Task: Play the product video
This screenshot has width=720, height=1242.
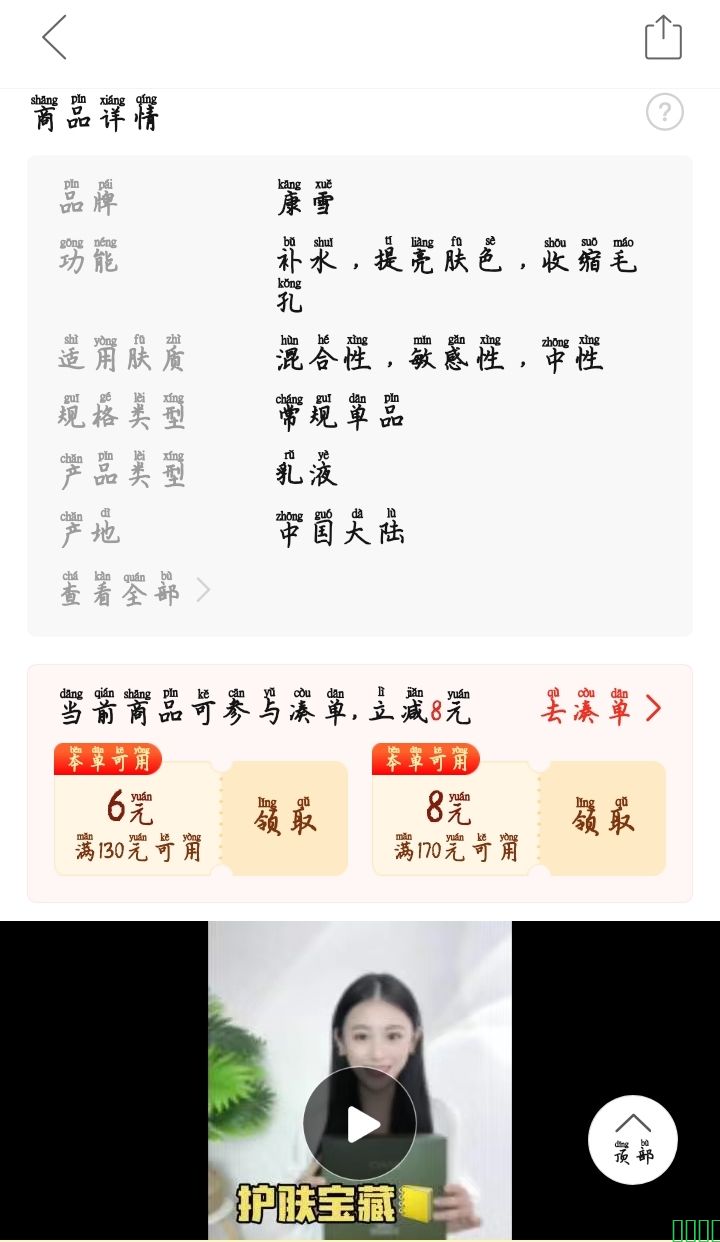Action: pos(360,1124)
